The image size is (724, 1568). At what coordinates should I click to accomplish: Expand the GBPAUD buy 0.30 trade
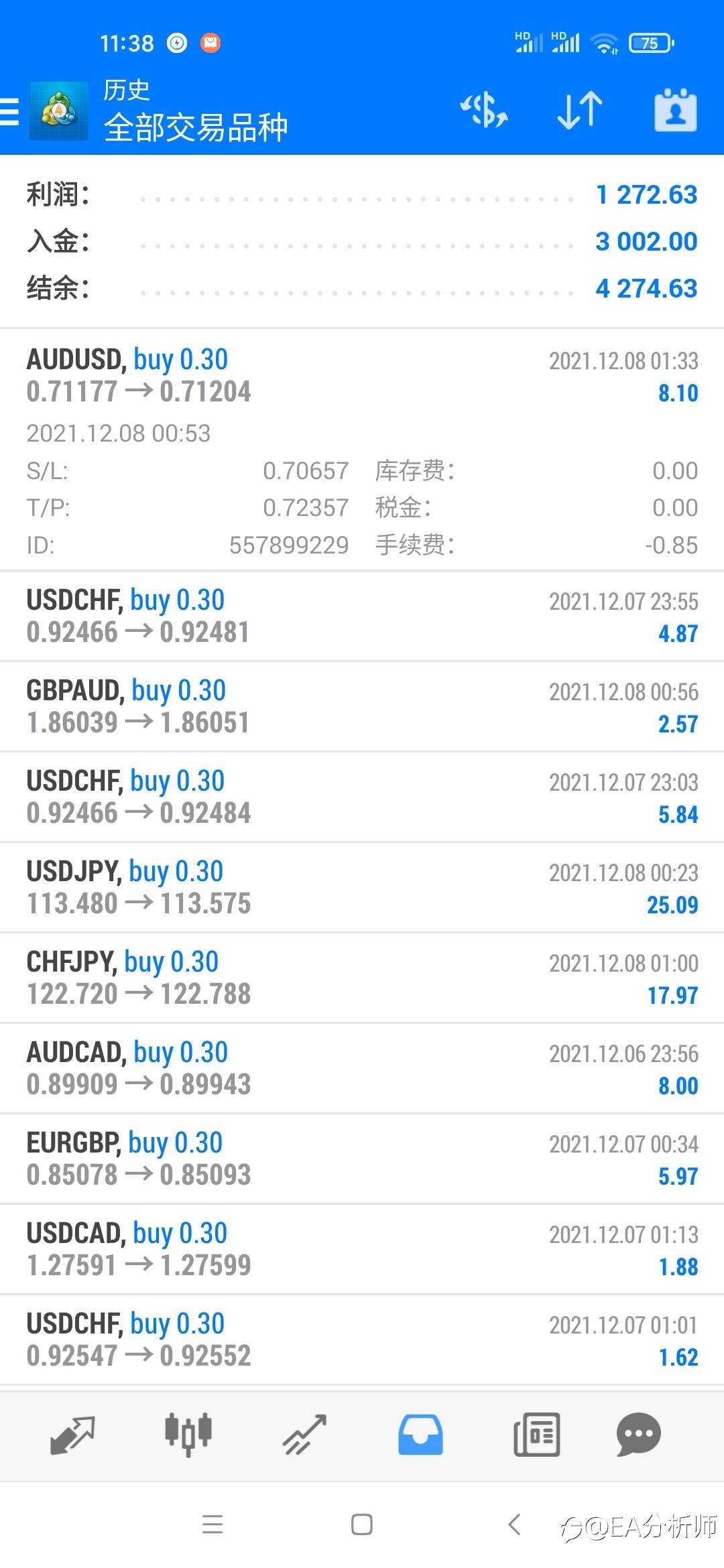[x=362, y=707]
